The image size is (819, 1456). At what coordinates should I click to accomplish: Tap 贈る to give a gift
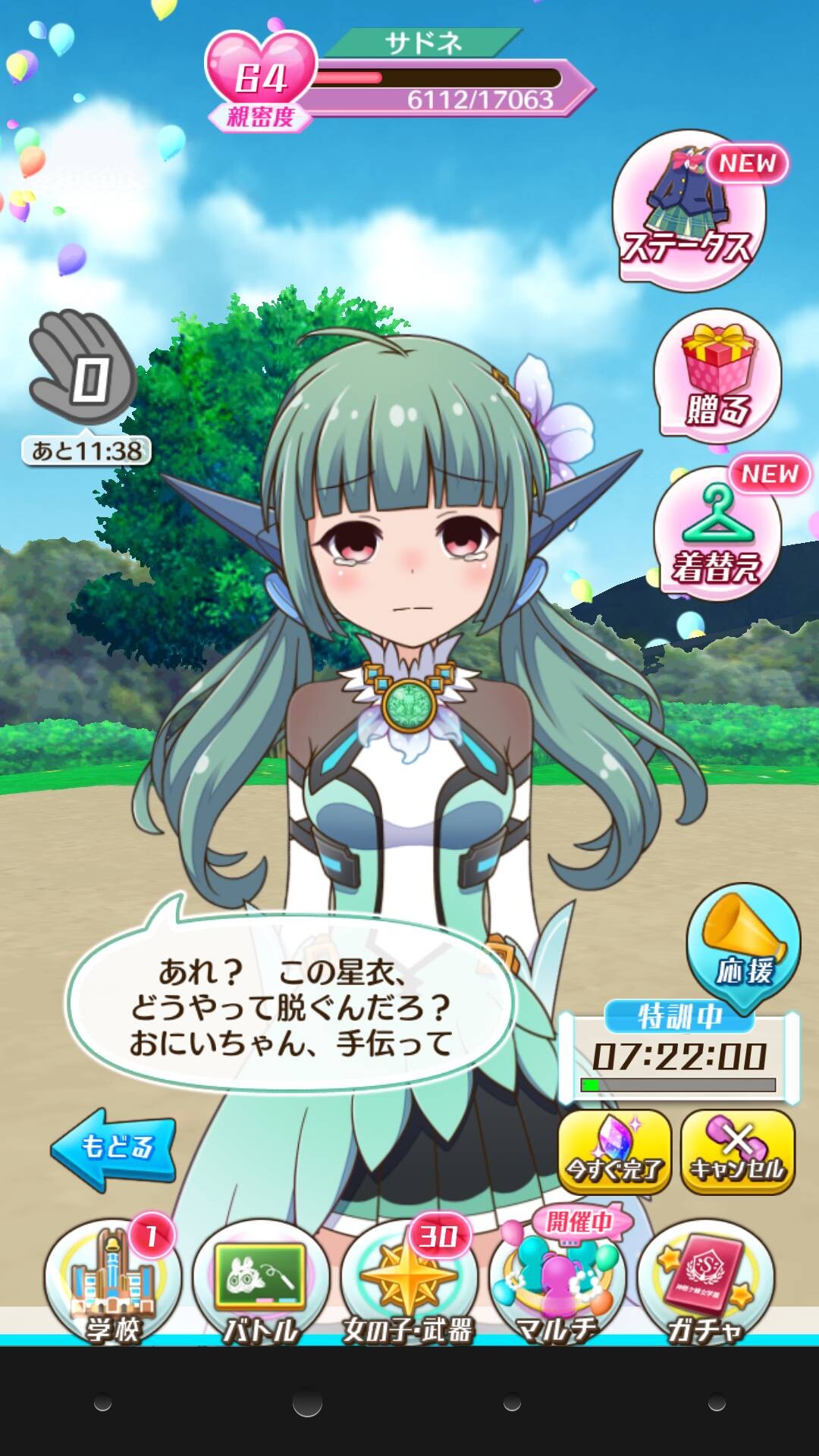(x=717, y=376)
